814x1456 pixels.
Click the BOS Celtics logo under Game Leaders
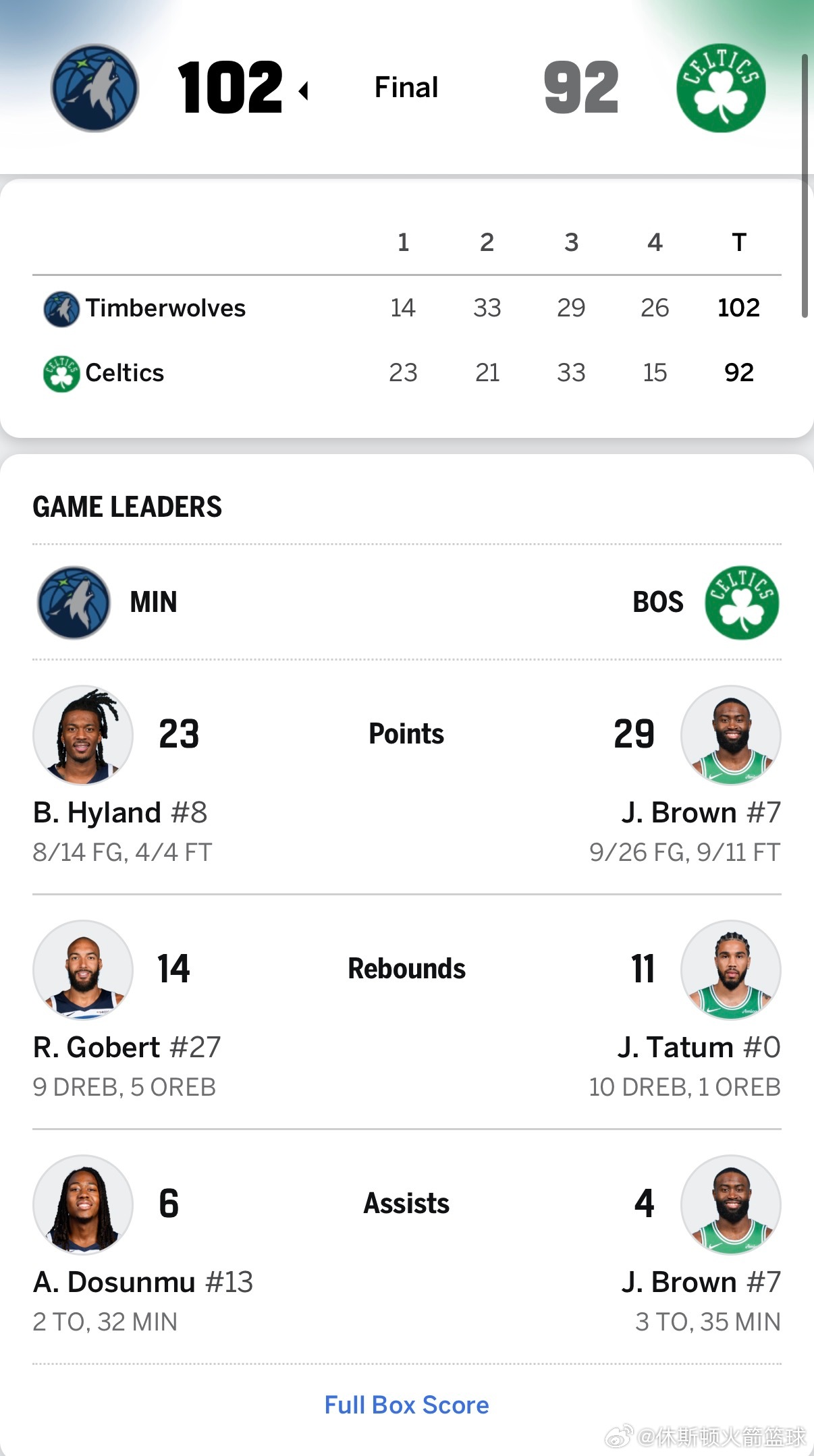(x=741, y=603)
